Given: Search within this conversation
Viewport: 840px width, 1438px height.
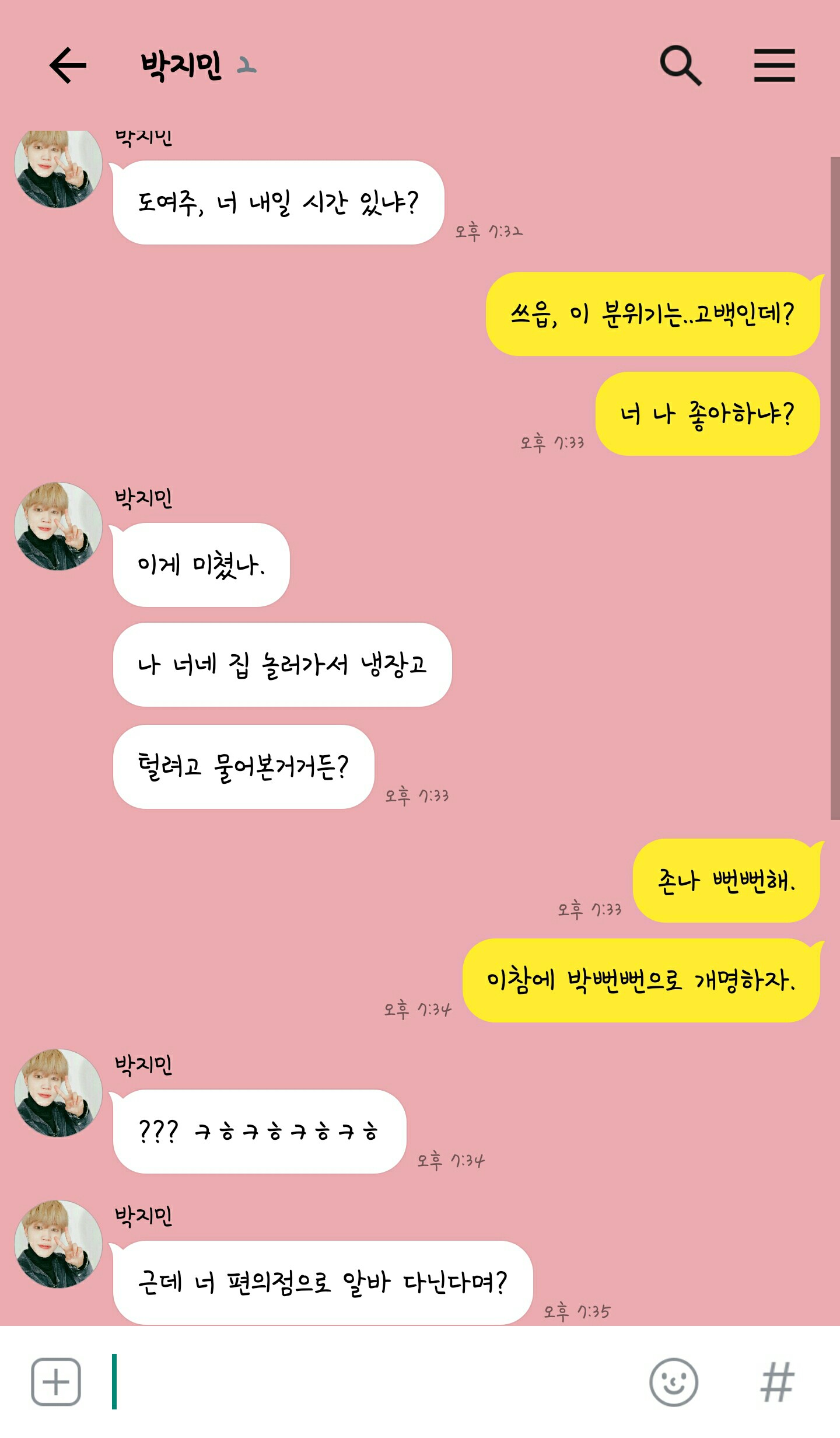Looking at the screenshot, I should (680, 65).
